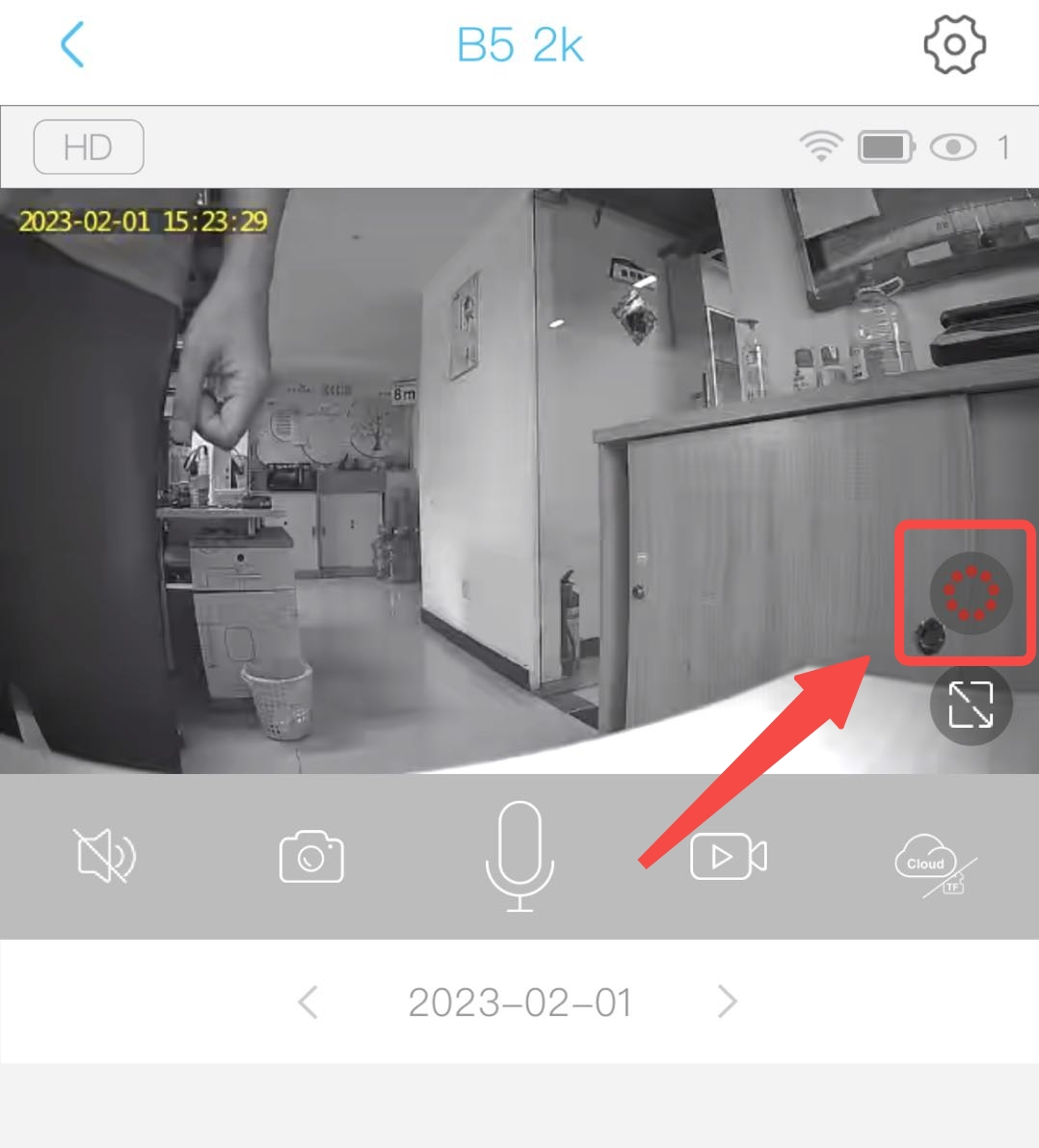This screenshot has width=1039, height=1148.
Task: Go to the next day's date
Action: [x=728, y=1002]
